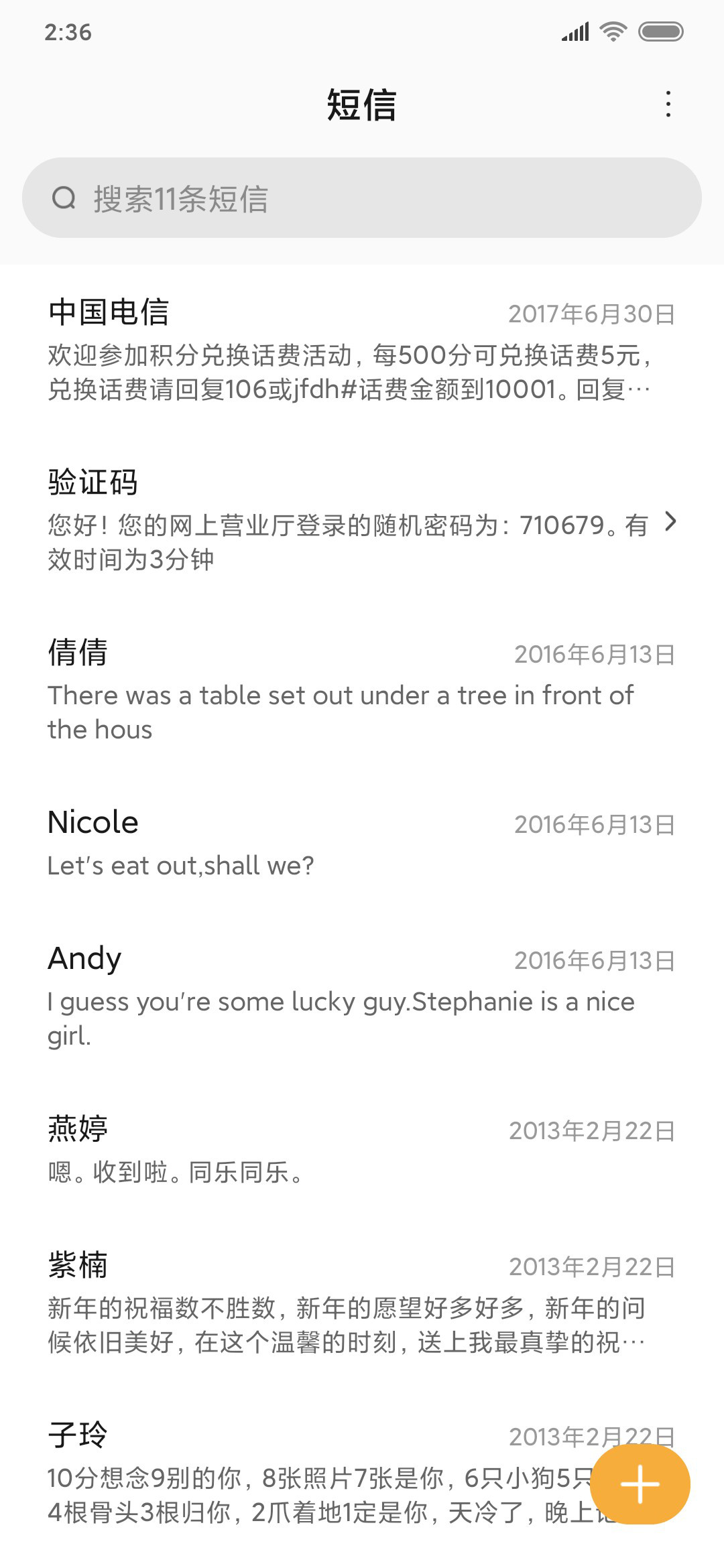Screen dimensions: 724x1568
Task: Open the conversation with 燕婷
Action: (x=362, y=1150)
